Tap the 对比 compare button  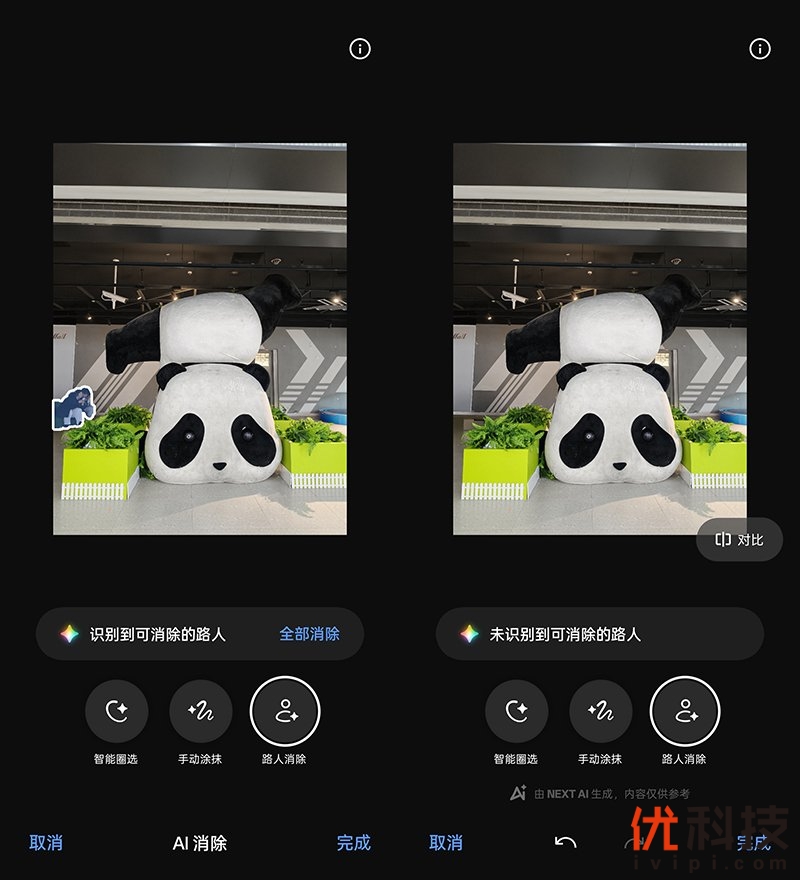740,540
